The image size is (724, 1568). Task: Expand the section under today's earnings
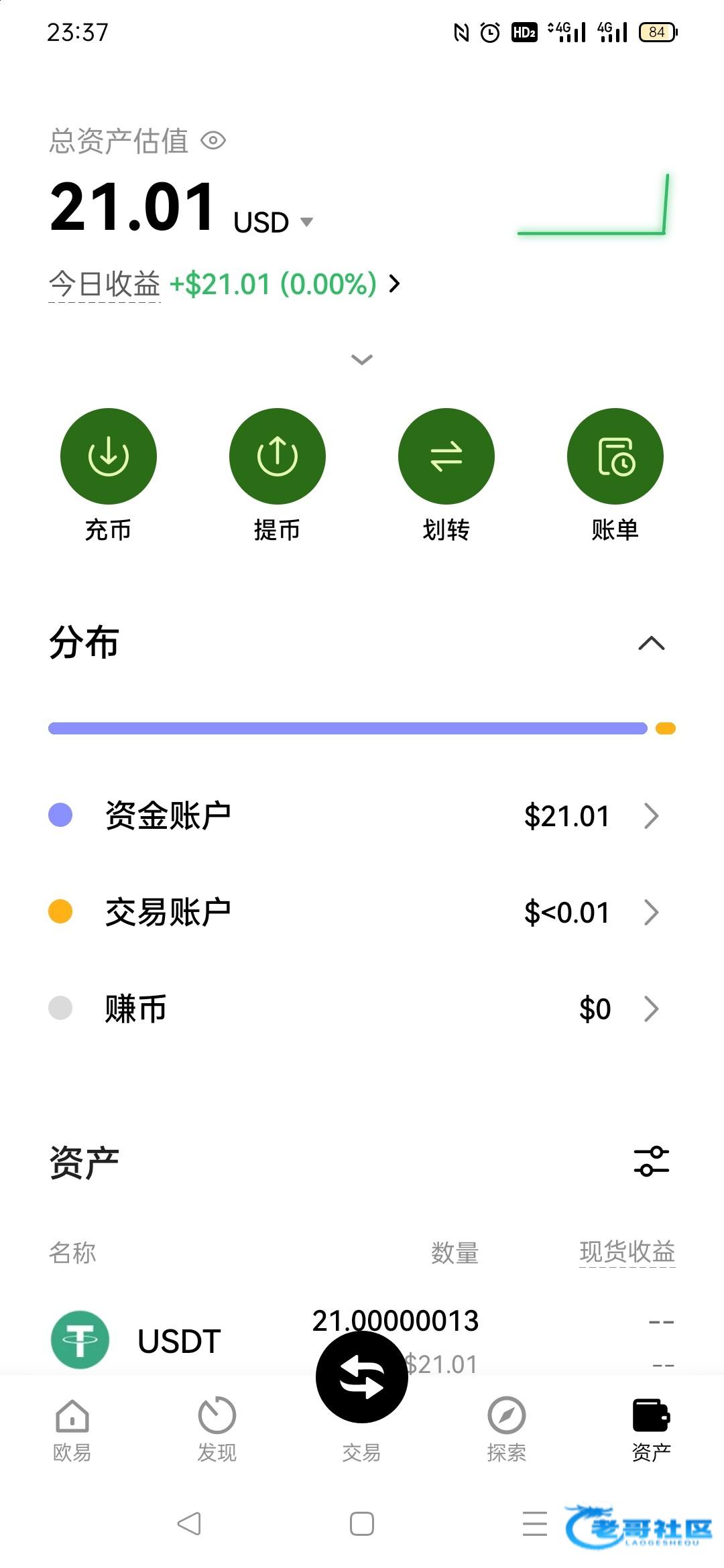(362, 360)
